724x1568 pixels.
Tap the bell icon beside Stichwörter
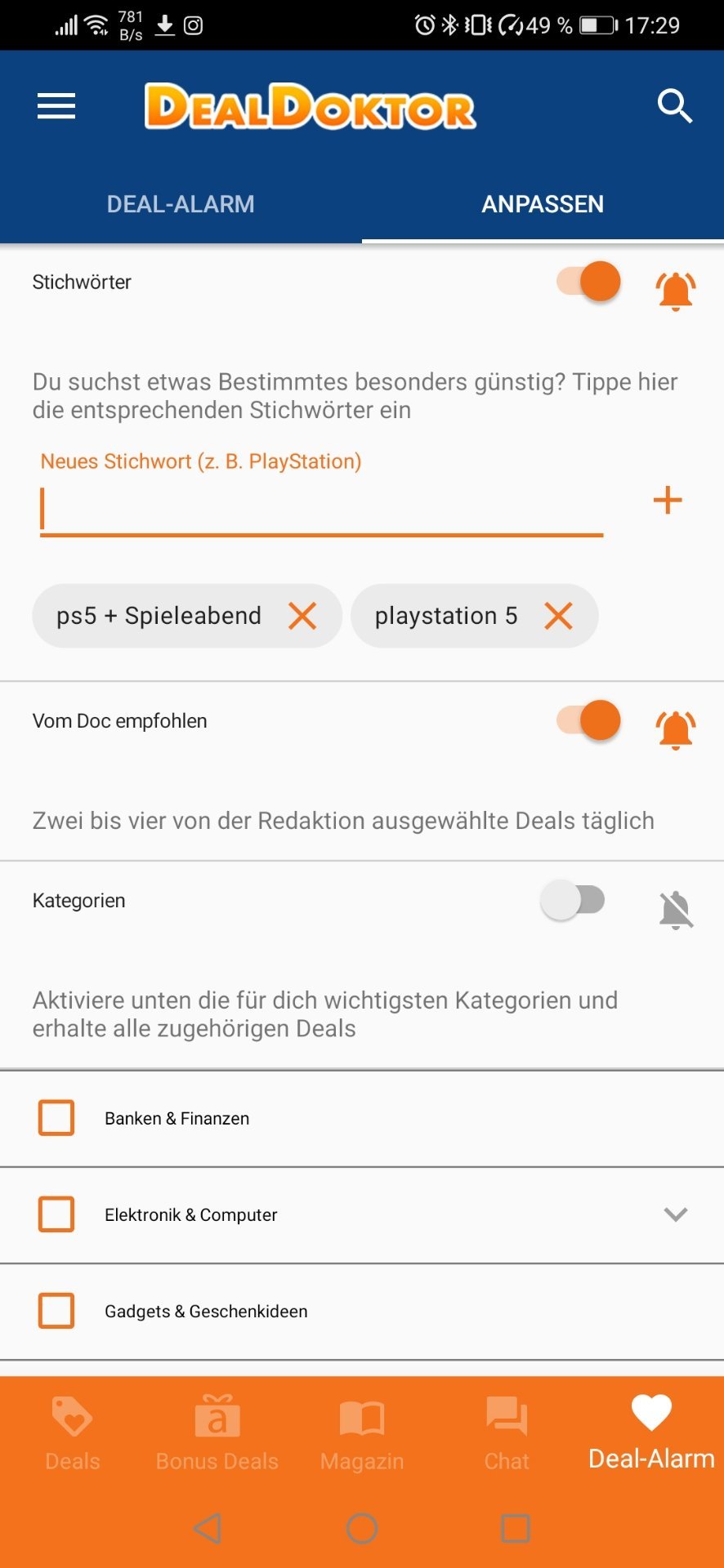click(x=676, y=291)
